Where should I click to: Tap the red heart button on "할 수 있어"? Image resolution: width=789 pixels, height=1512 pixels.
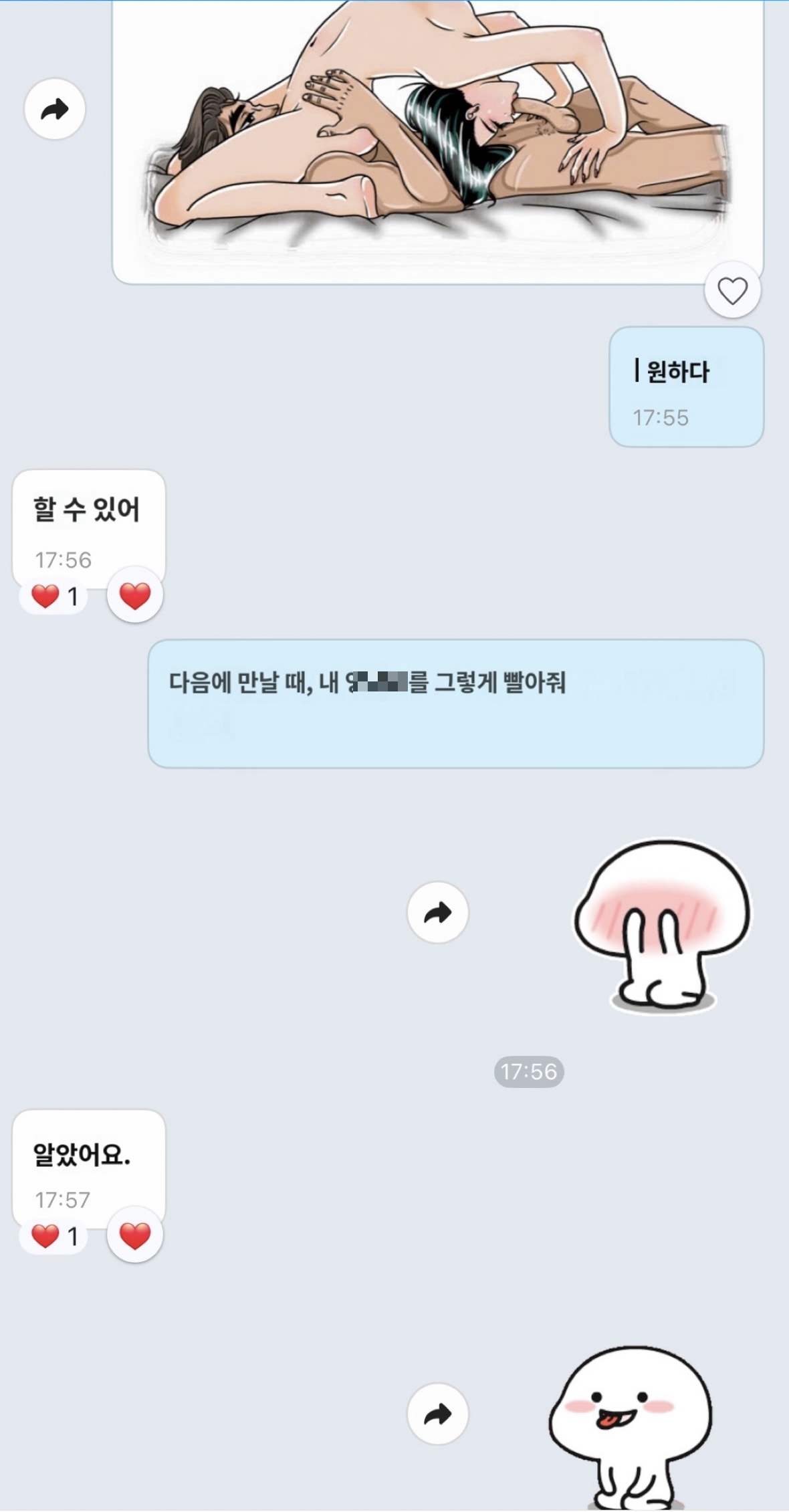(x=135, y=595)
